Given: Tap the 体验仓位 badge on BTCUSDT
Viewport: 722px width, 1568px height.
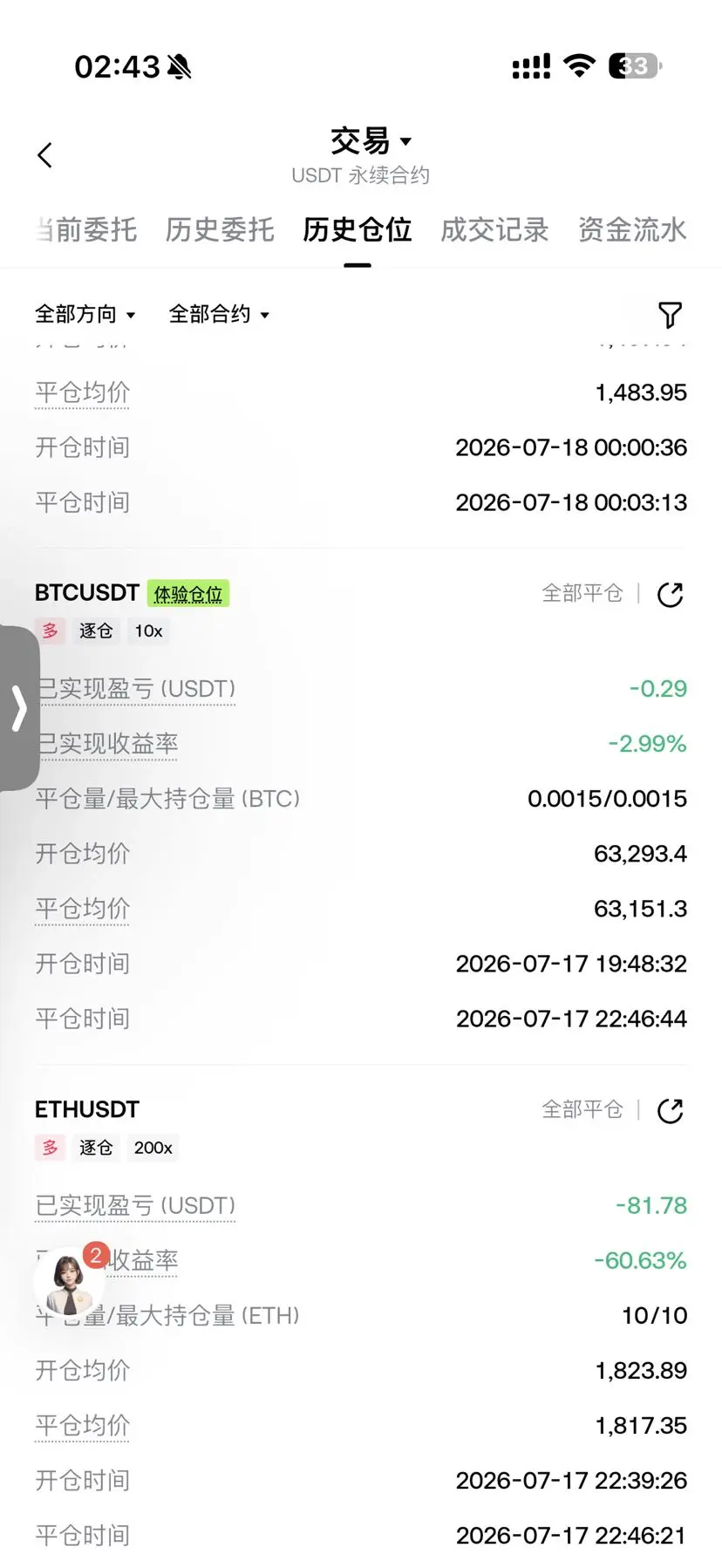Looking at the screenshot, I should 188,594.
